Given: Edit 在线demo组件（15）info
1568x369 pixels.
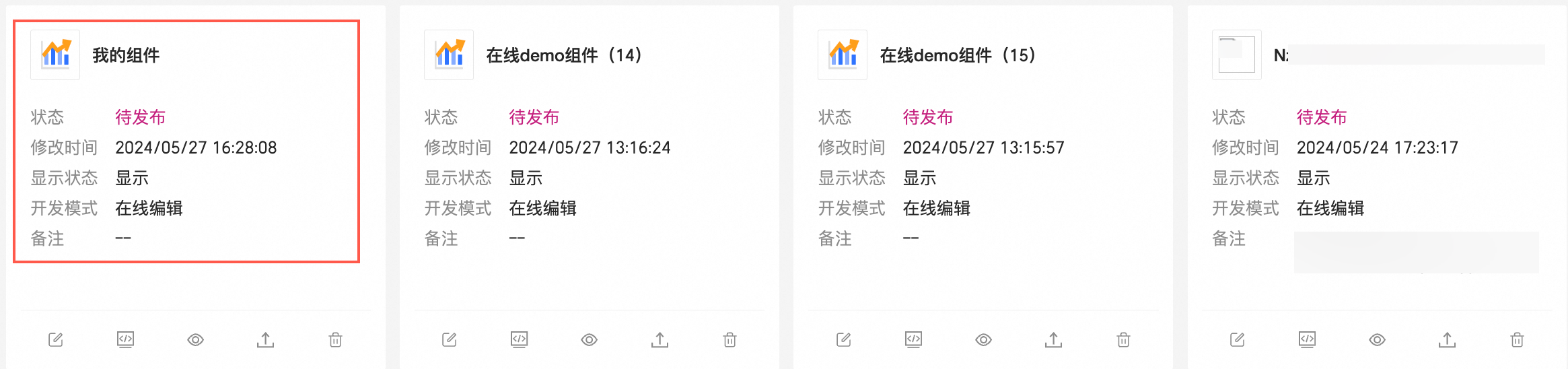Looking at the screenshot, I should coord(843,340).
